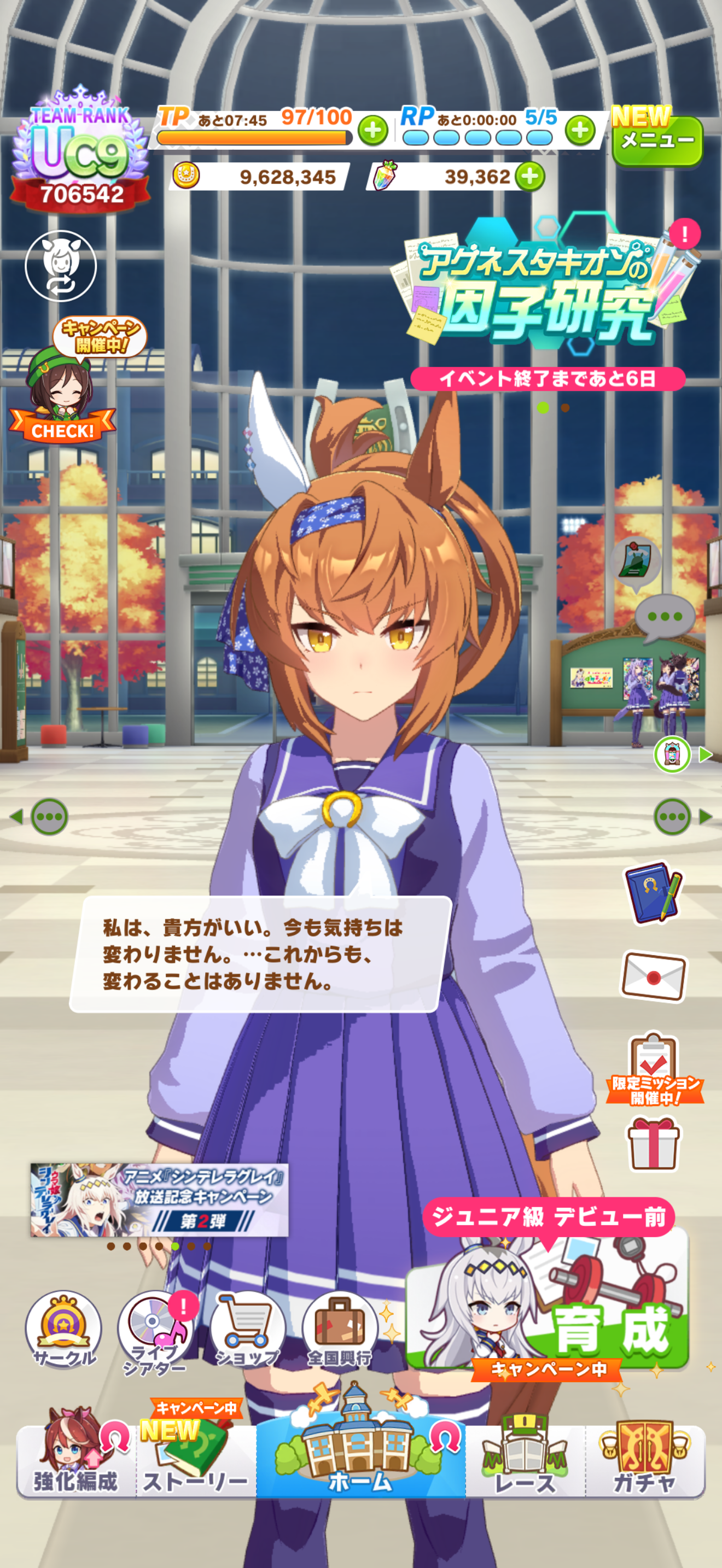
Task: Open the green メニュー button
Action: click(x=656, y=140)
